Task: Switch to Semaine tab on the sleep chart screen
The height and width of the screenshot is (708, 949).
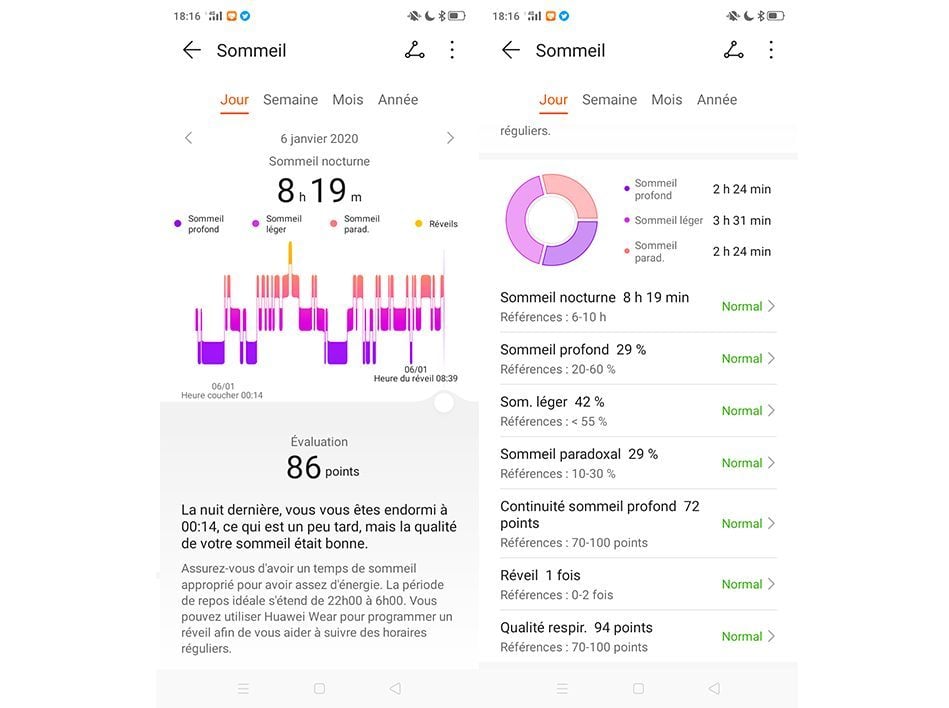Action: (x=290, y=100)
